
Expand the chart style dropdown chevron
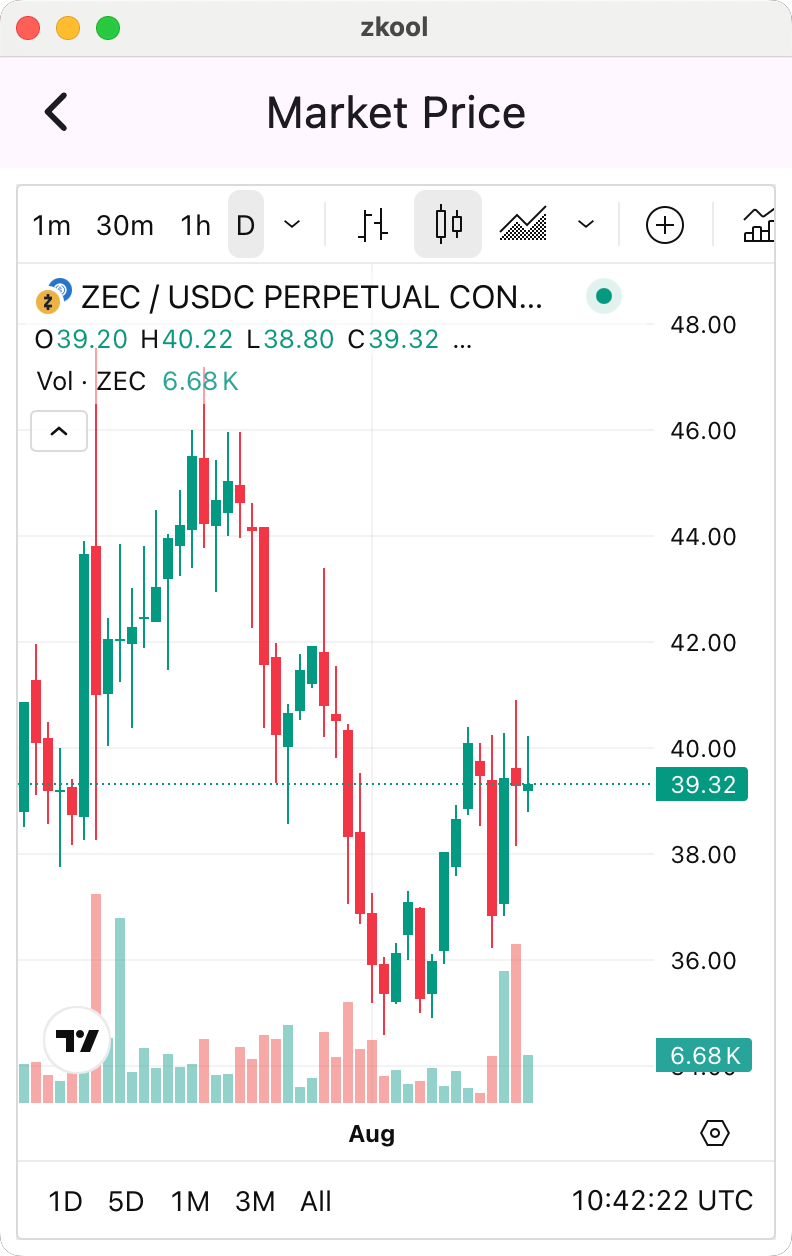585,225
